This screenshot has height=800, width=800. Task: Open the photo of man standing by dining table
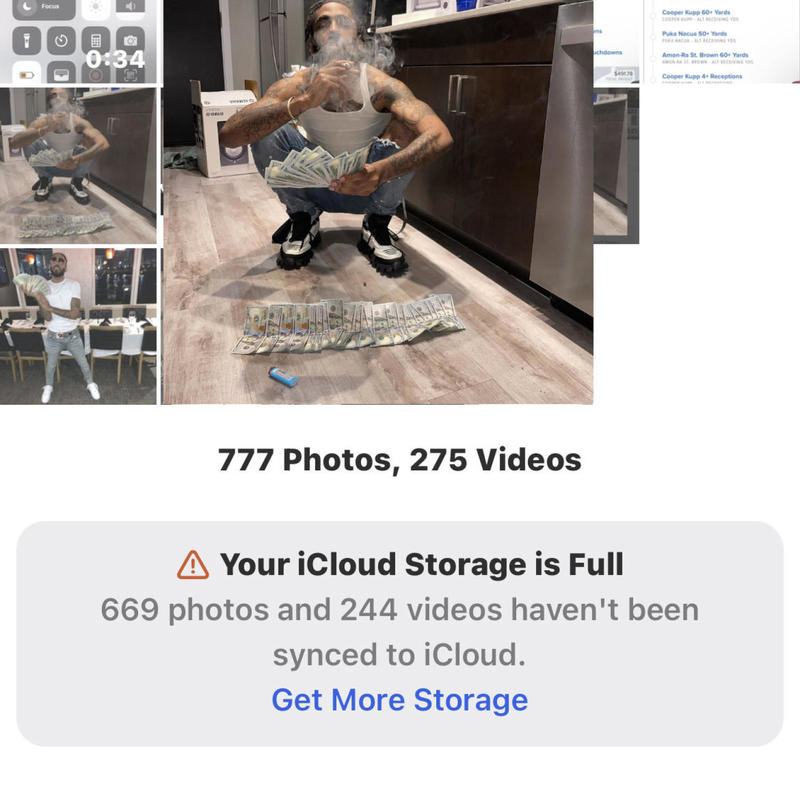(78, 326)
